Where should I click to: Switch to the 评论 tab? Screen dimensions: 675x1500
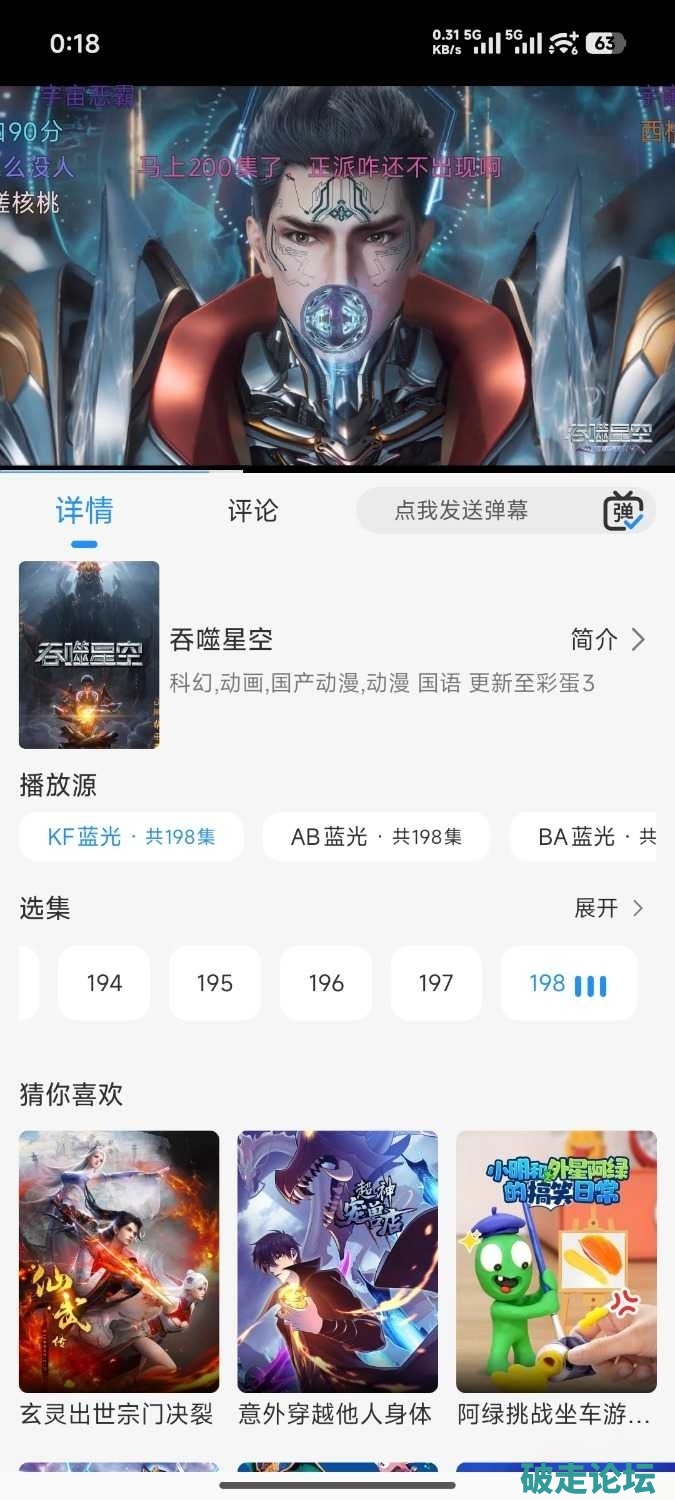[x=252, y=511]
